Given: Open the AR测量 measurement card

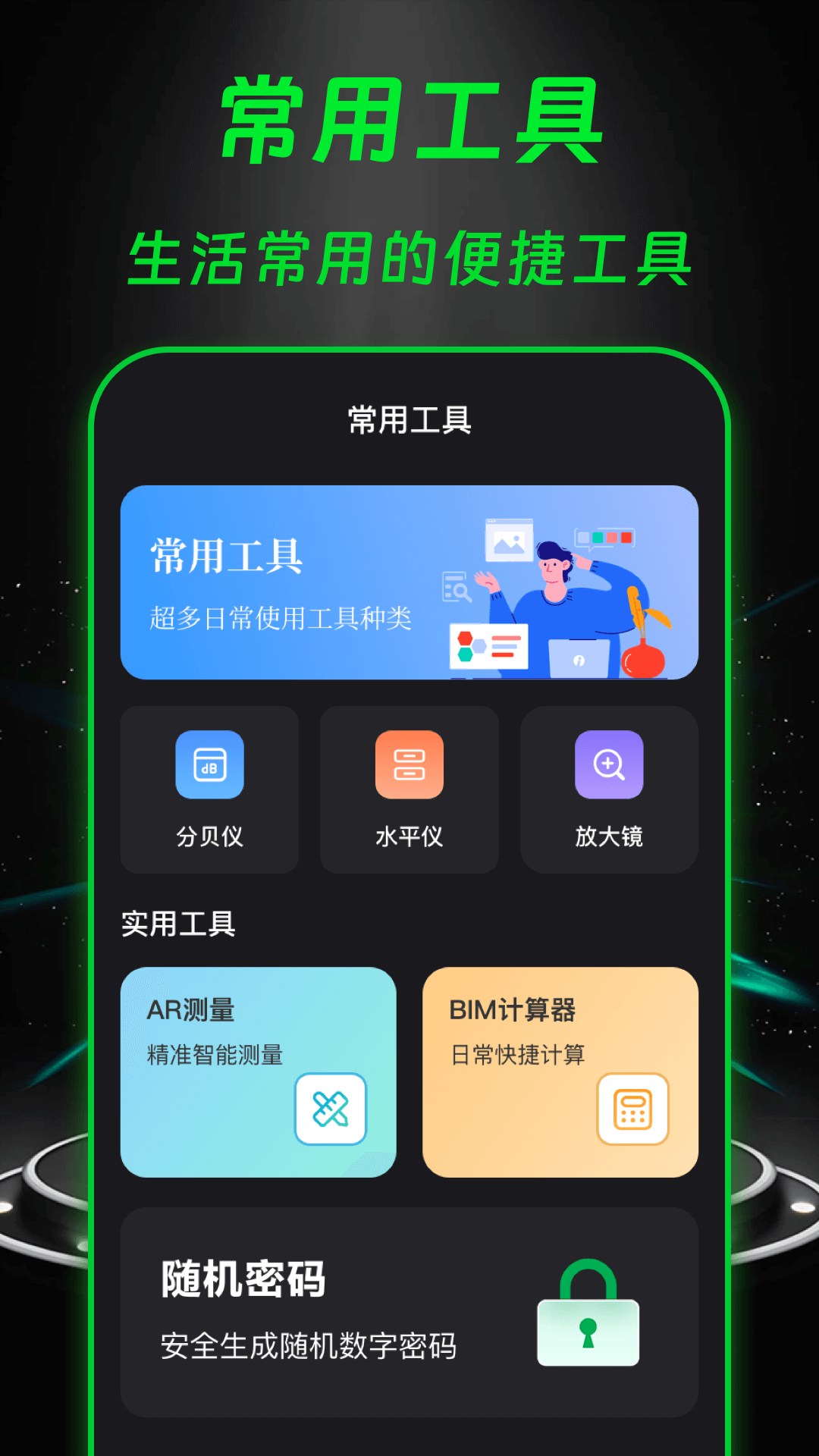Looking at the screenshot, I should point(258,1069).
